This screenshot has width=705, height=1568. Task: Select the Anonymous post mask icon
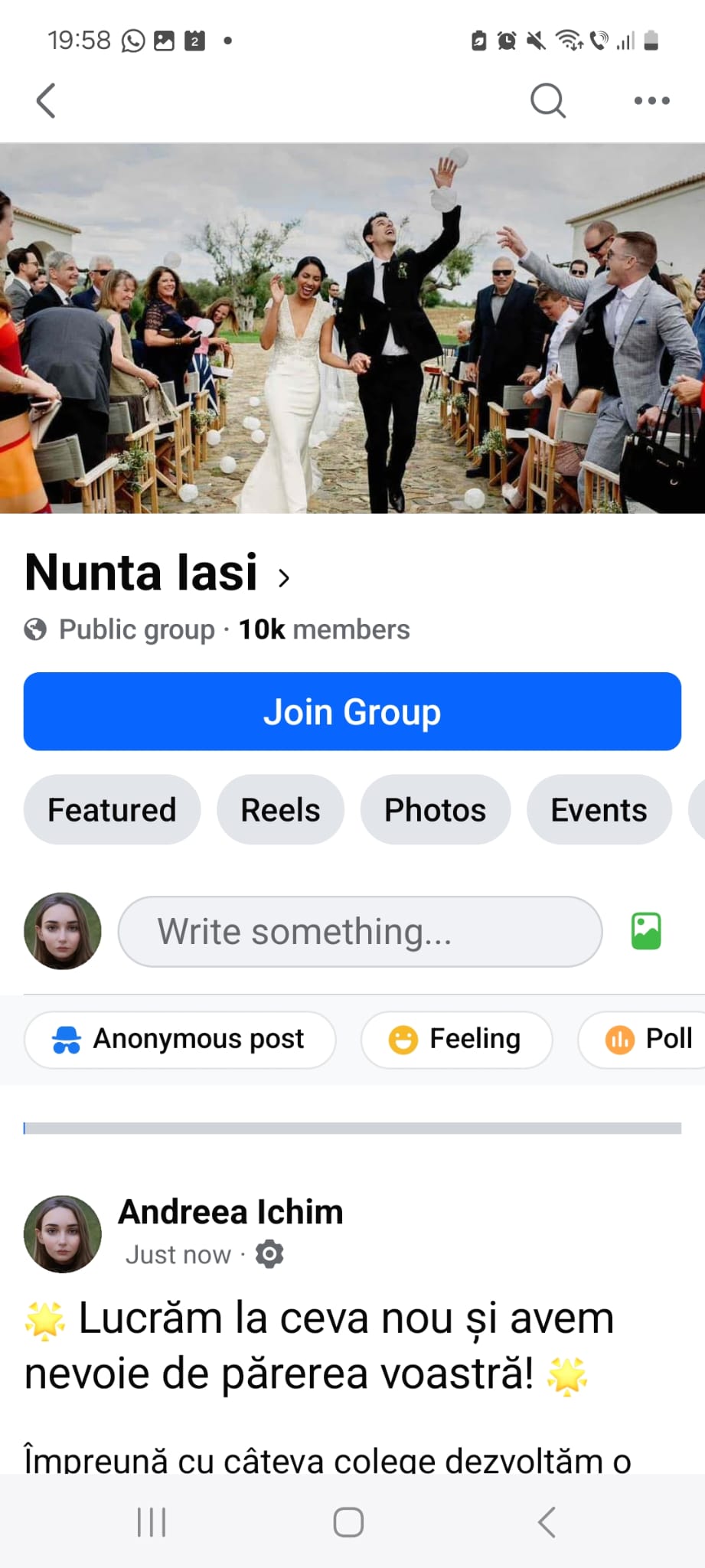pyautogui.click(x=67, y=1039)
